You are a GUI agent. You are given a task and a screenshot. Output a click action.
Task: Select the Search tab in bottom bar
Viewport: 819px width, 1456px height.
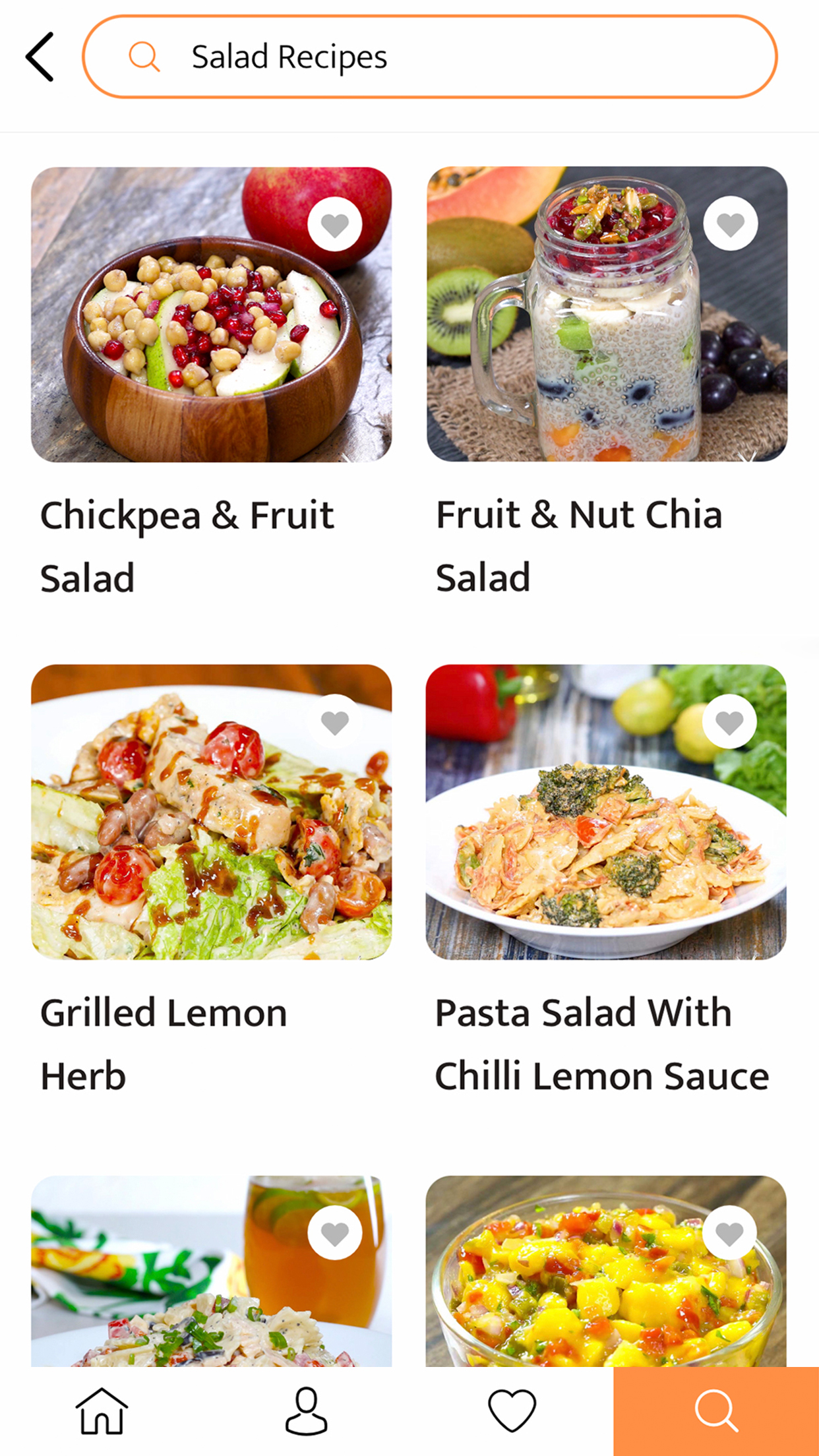tap(716, 1411)
